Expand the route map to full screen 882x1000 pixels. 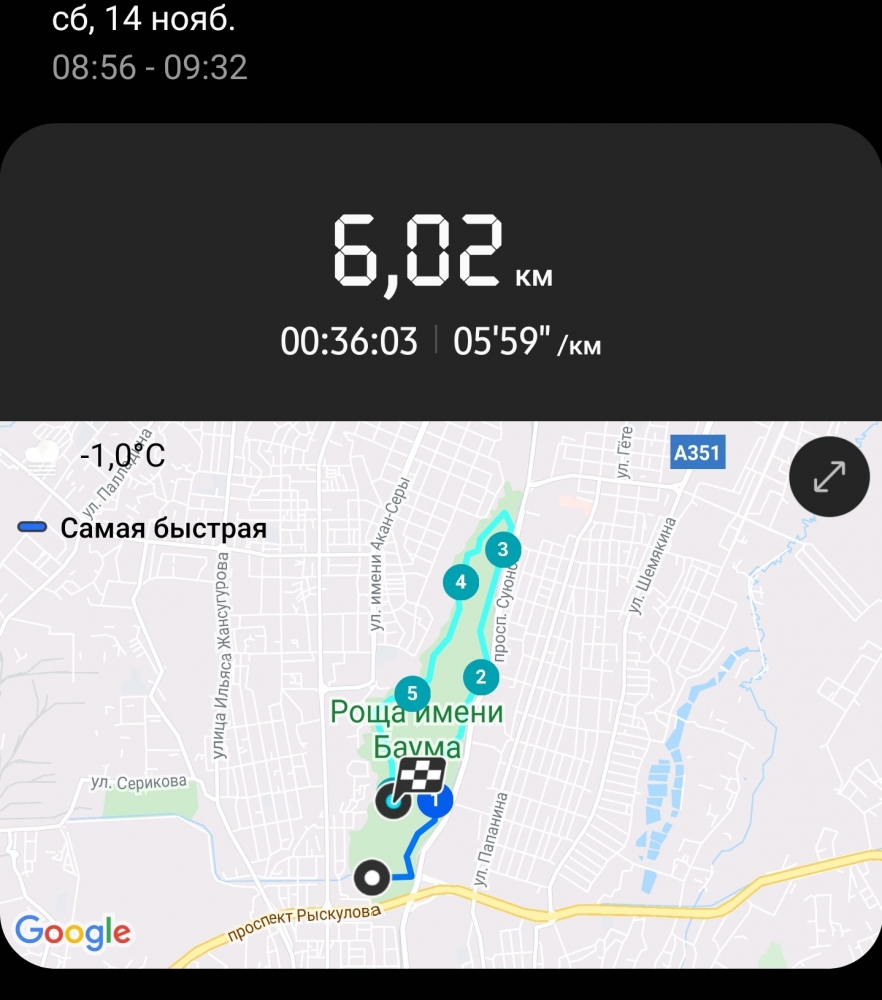(829, 477)
